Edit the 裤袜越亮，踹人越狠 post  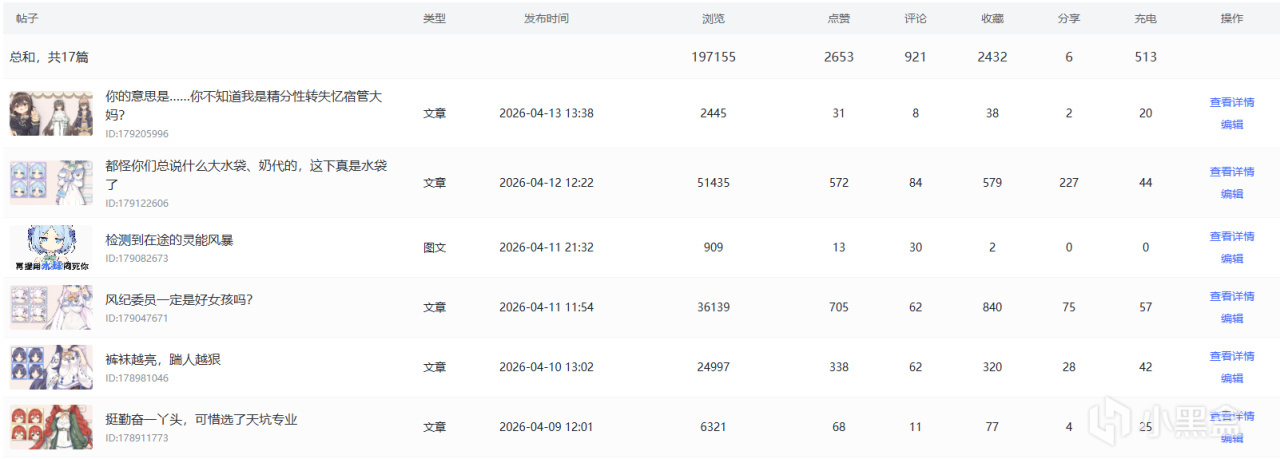click(1231, 378)
